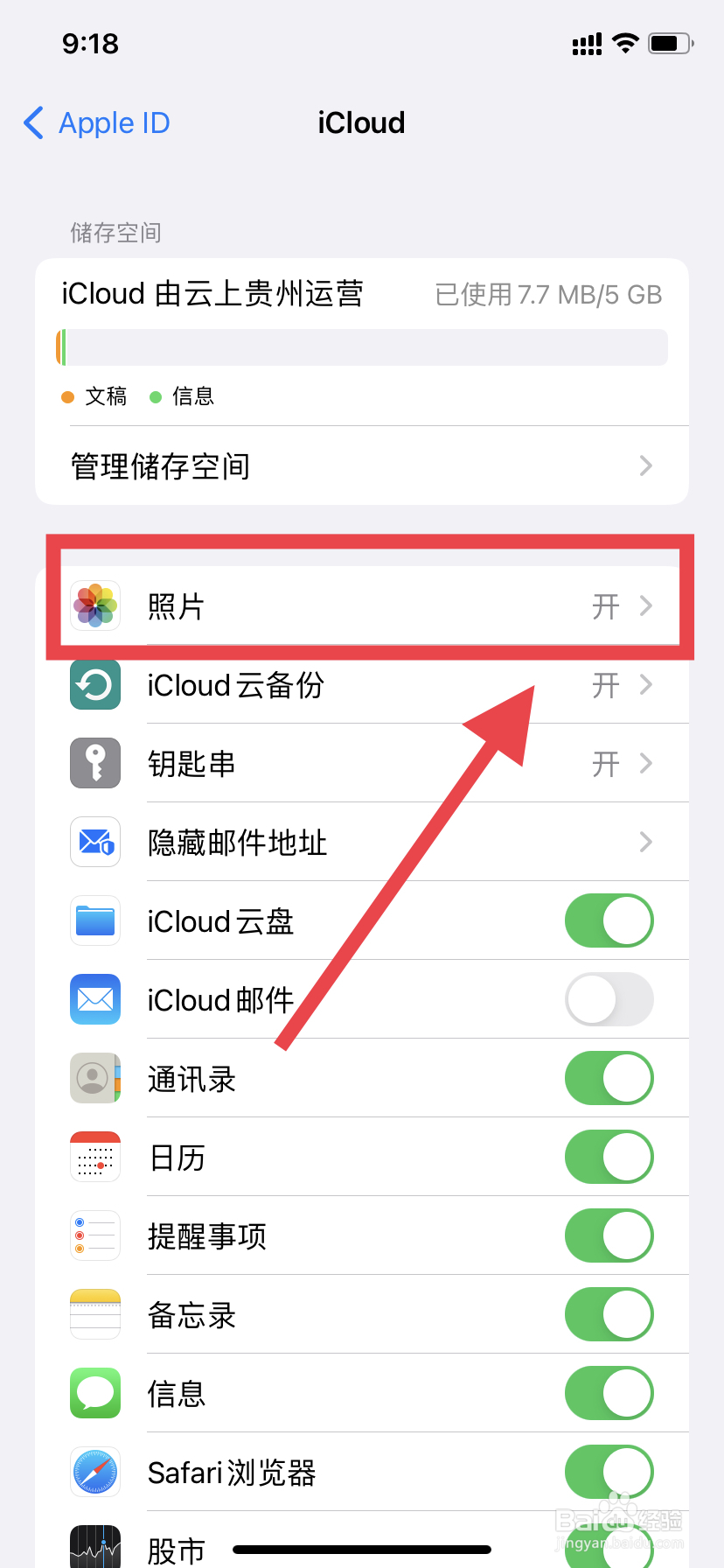Expand 管理储存空间 storage management
Image resolution: width=724 pixels, height=1568 pixels.
[362, 465]
